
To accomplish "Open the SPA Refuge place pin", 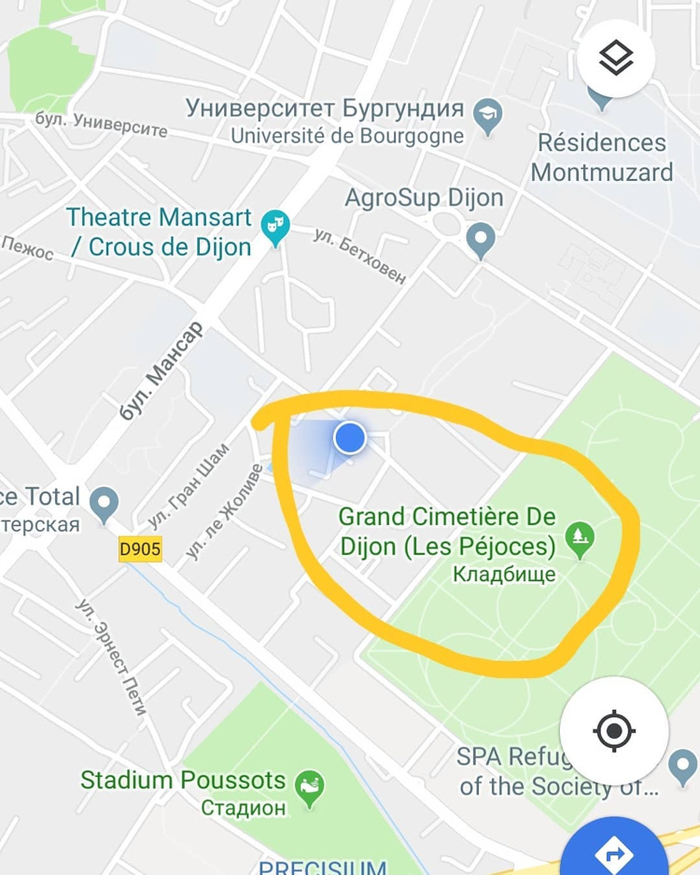I will point(683,765).
